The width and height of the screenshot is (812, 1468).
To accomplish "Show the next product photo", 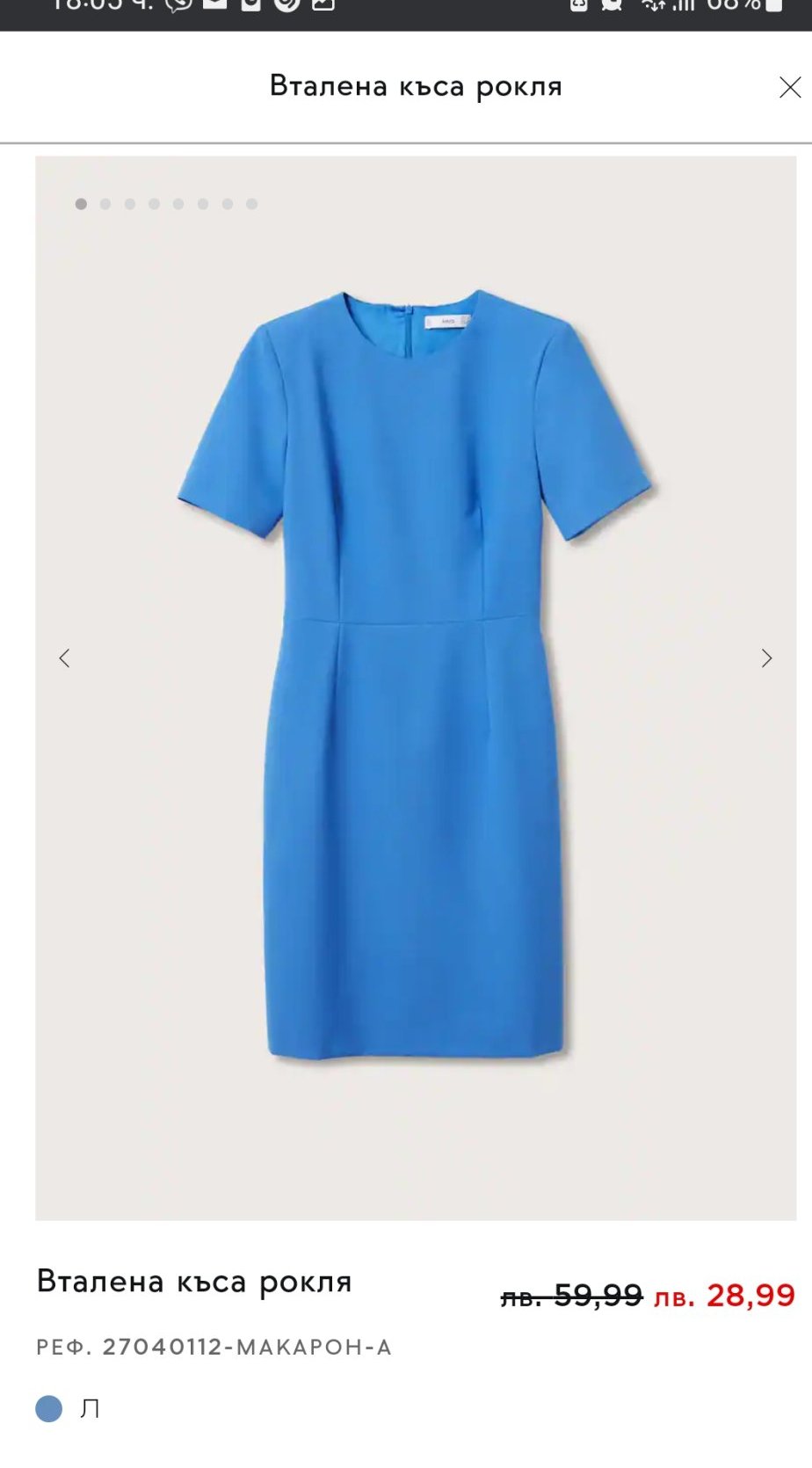I will (x=766, y=658).
